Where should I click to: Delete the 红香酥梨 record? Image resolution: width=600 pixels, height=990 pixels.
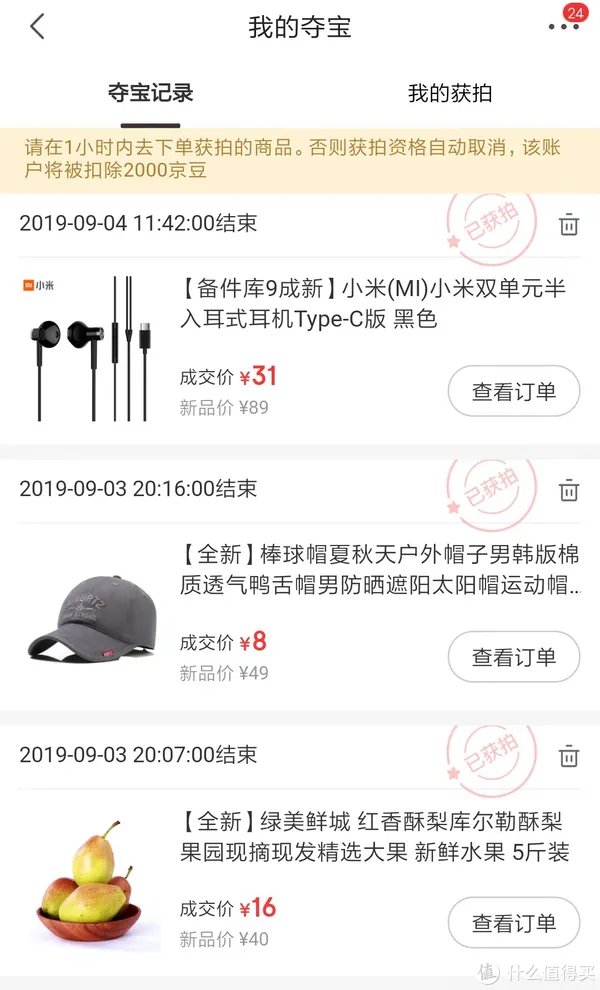coord(569,755)
